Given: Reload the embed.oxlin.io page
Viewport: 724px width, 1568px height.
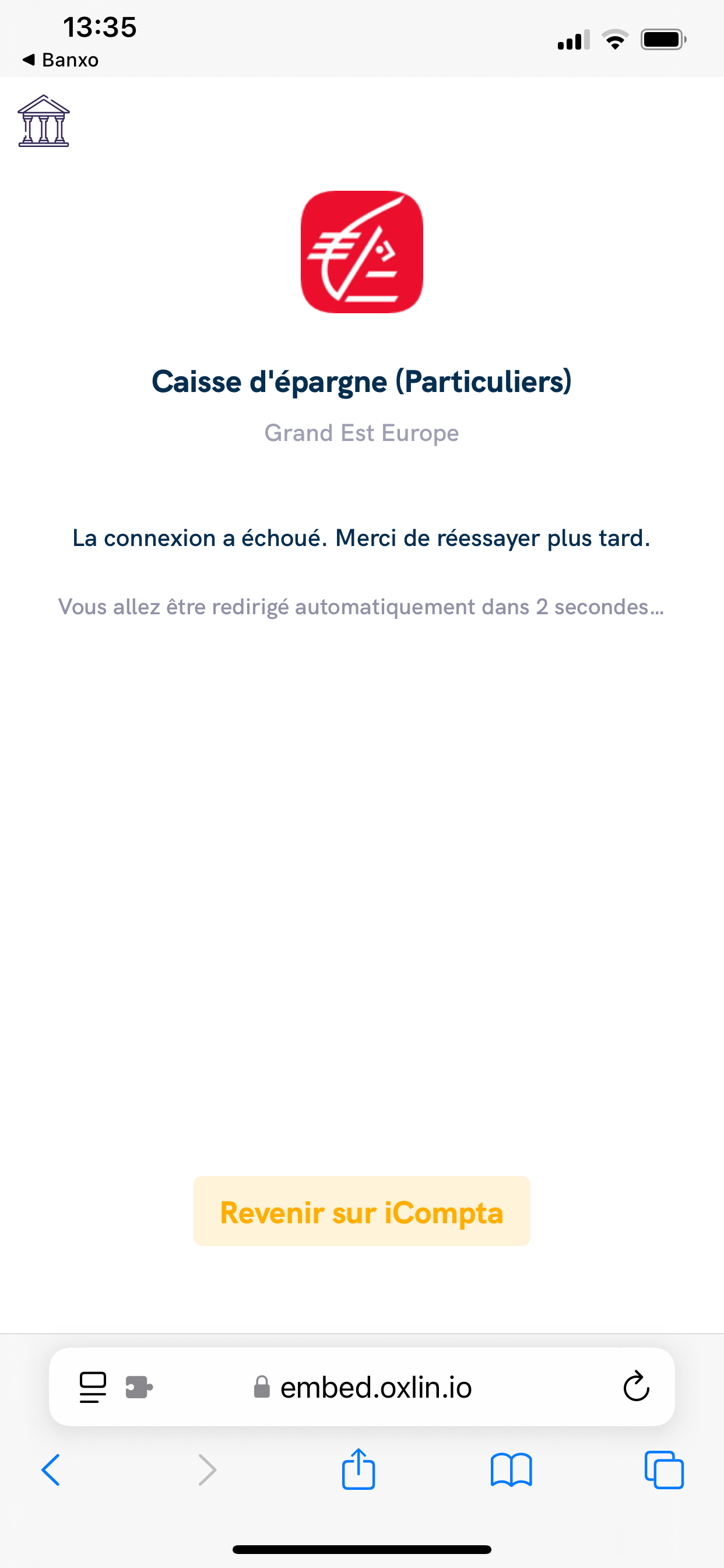Looking at the screenshot, I should click(636, 1387).
